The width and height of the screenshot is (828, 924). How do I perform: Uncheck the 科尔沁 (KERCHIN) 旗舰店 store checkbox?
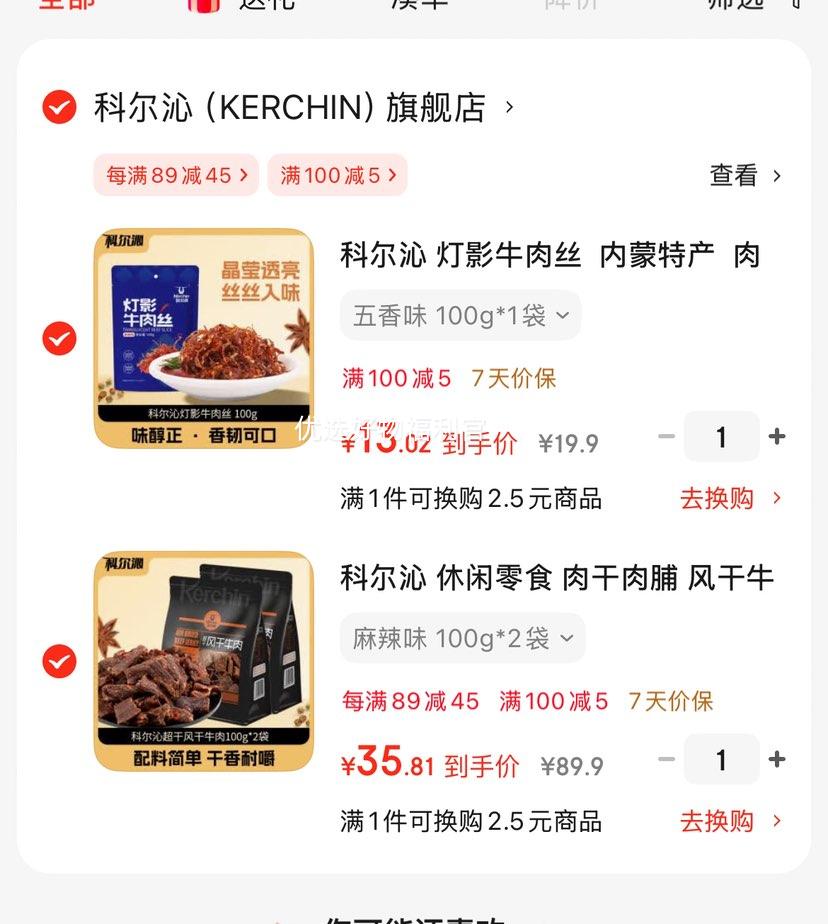59,107
